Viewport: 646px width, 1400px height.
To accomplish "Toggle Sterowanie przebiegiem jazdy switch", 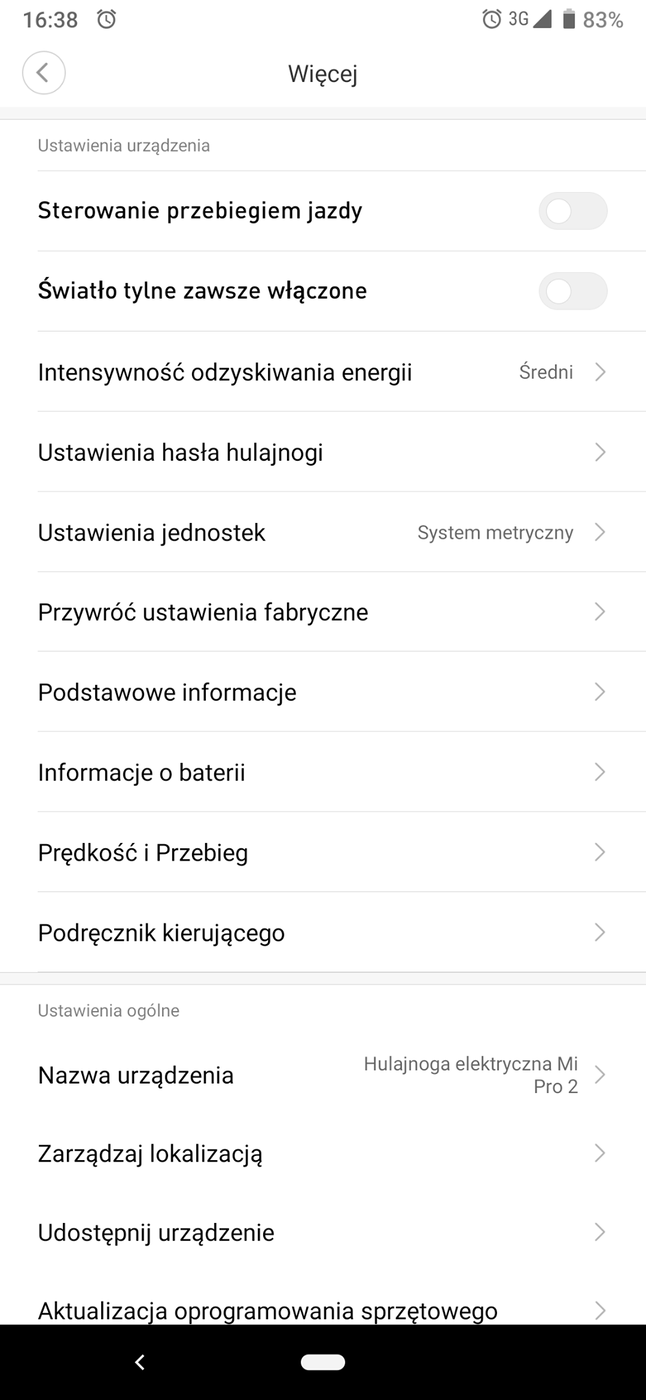I will point(573,211).
